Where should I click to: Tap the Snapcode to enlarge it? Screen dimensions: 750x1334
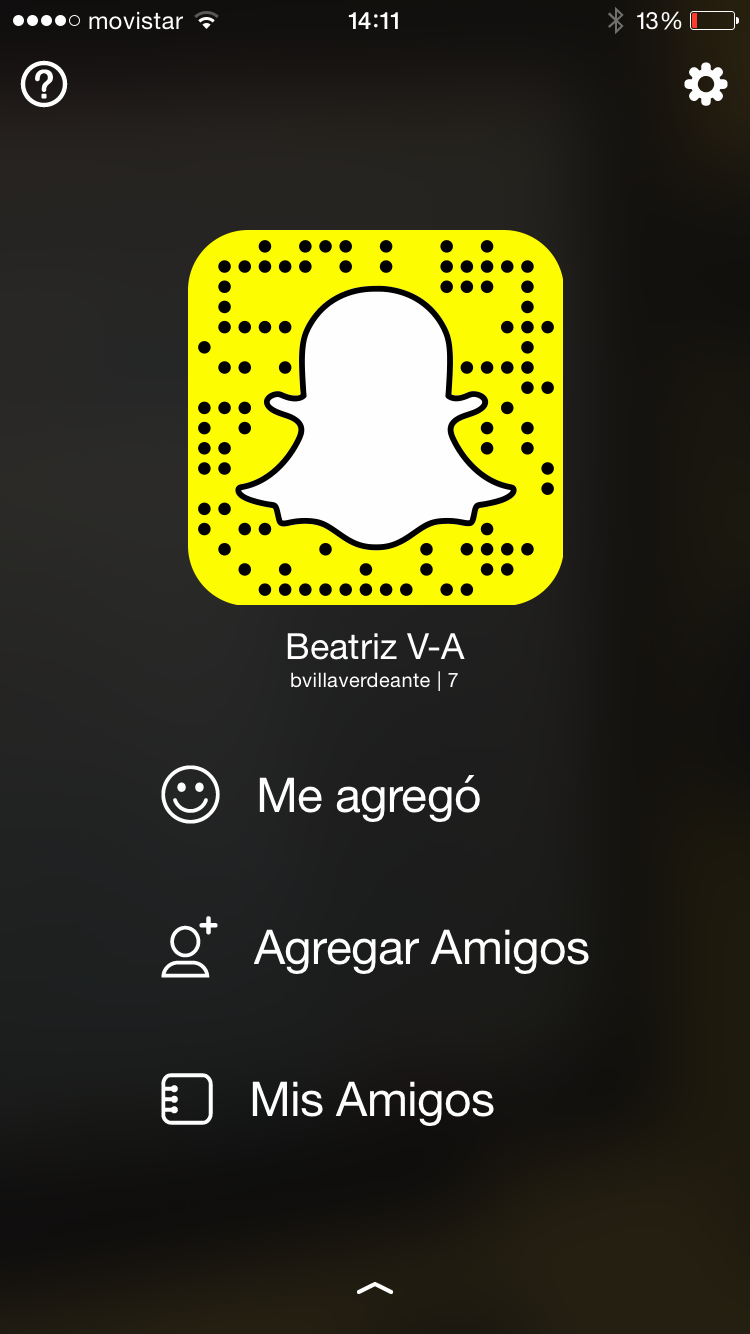coord(375,418)
